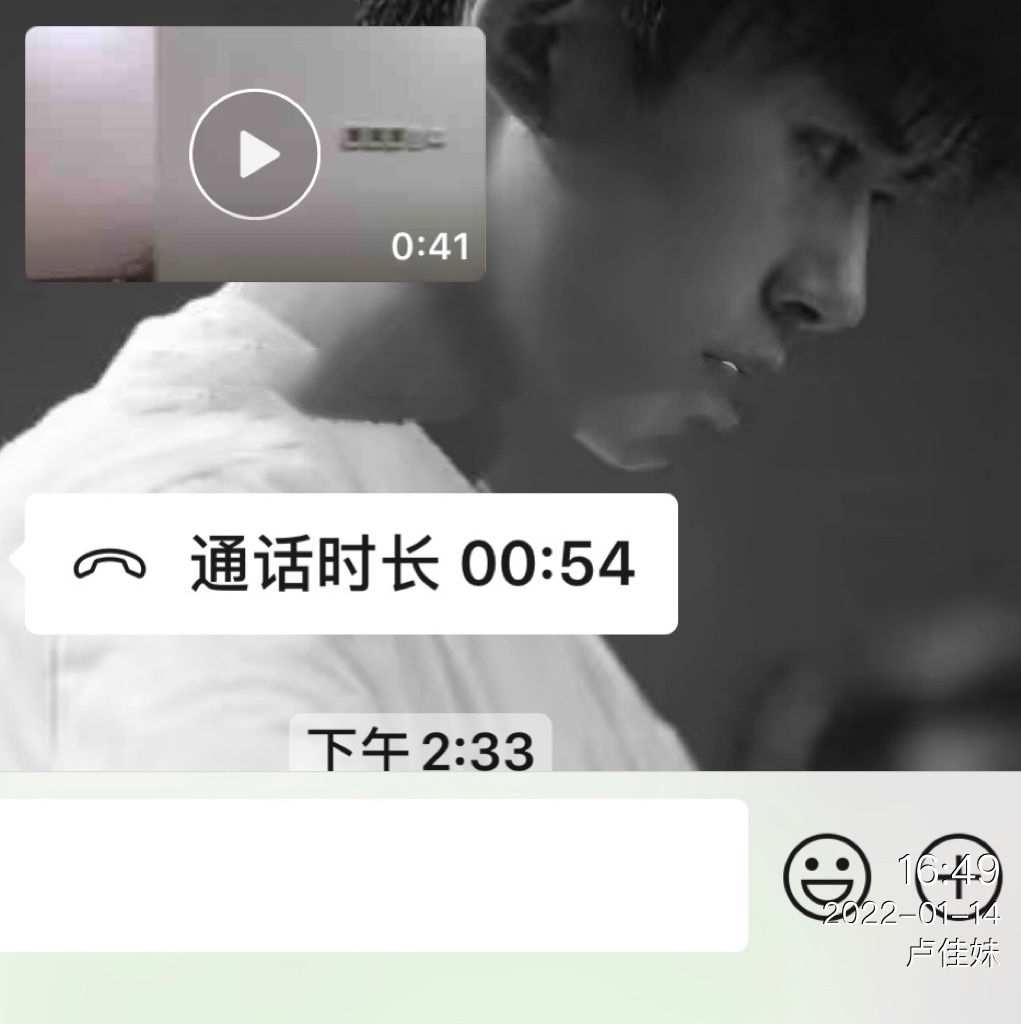Viewport: 1021px width, 1024px height.
Task: Tap the call duration 00:54 message
Action: (x=351, y=564)
